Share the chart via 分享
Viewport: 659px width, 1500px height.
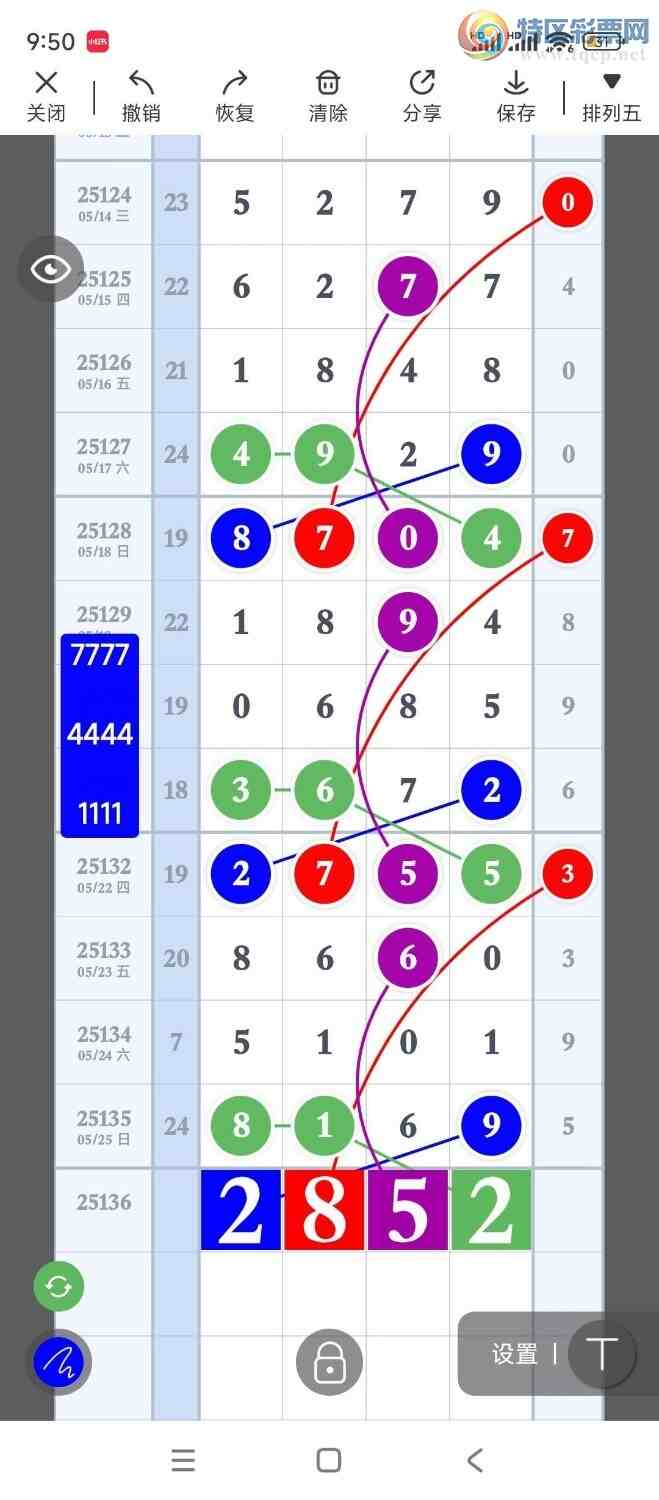coord(422,96)
